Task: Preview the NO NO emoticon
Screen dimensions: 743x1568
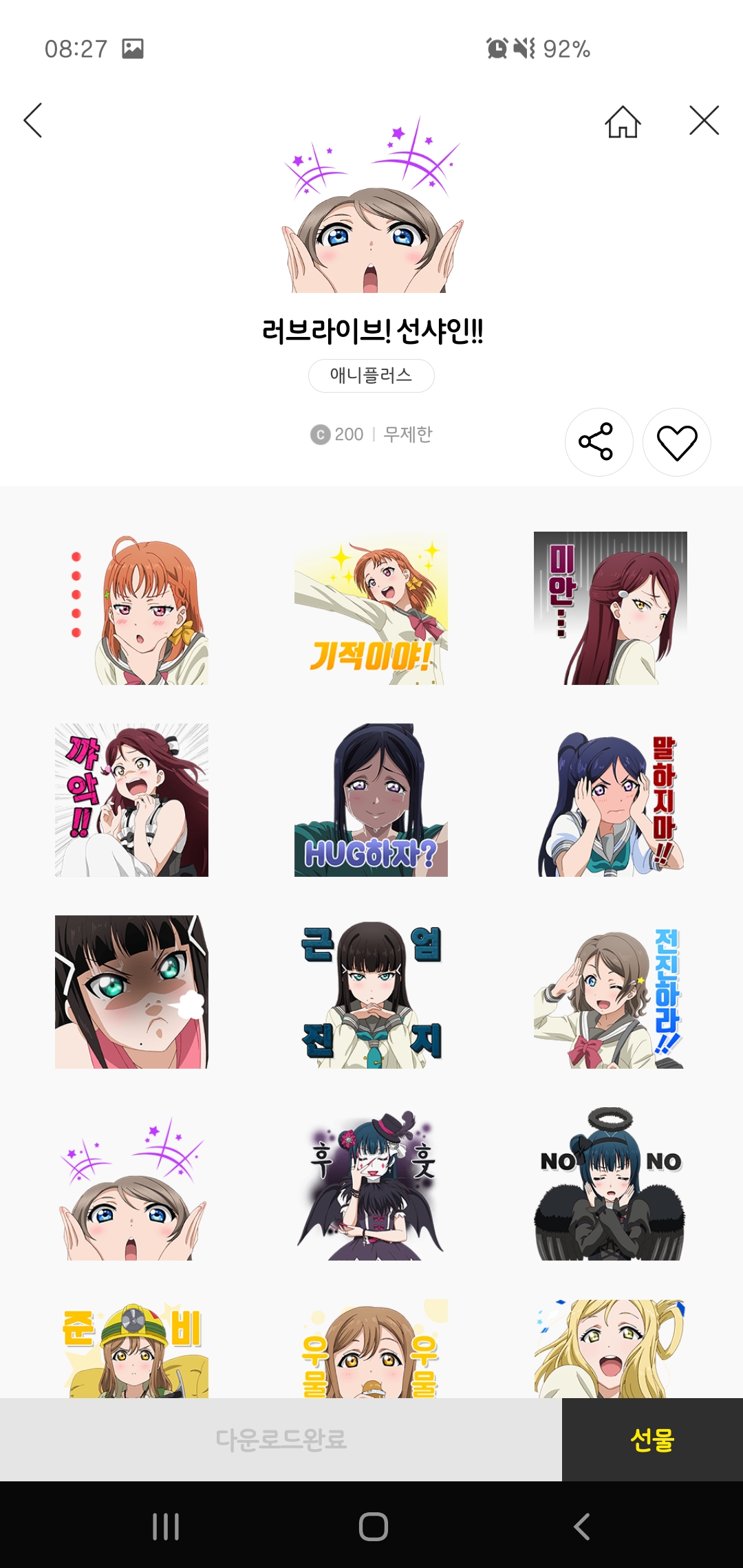Action: click(610, 1184)
